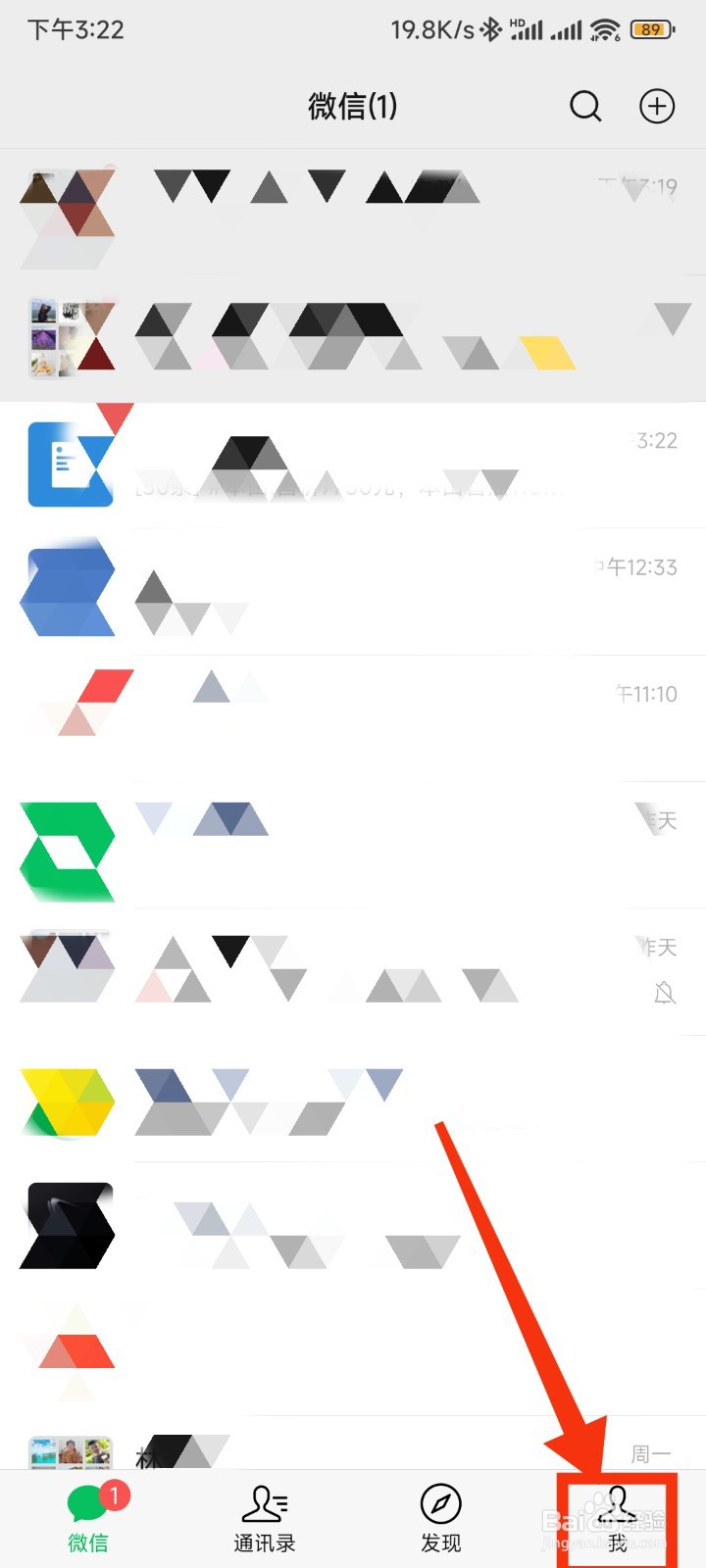This screenshot has height=1568, width=706.
Task: Open the chat with yellow avatar
Action: point(353,1100)
